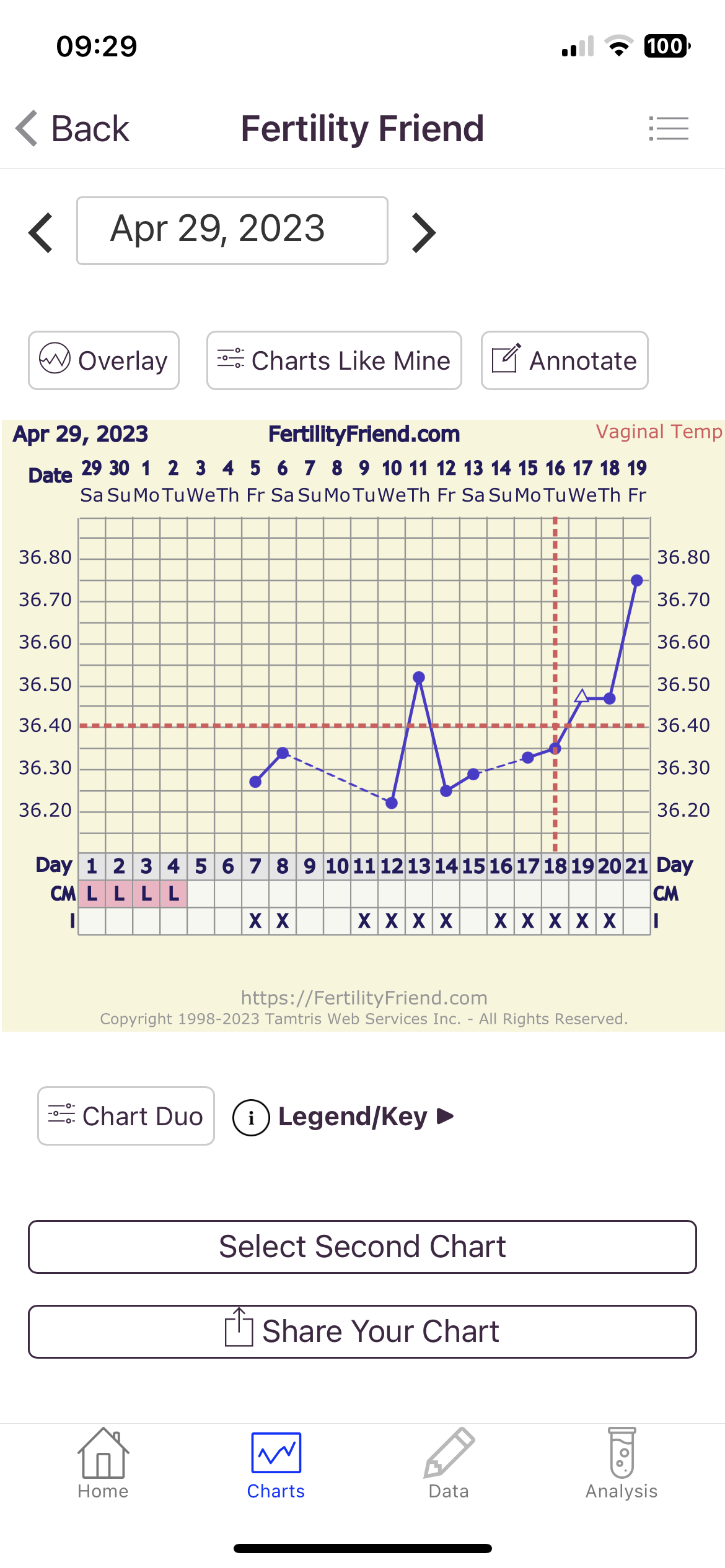
Task: Open Chart Duo options
Action: pos(126,1116)
